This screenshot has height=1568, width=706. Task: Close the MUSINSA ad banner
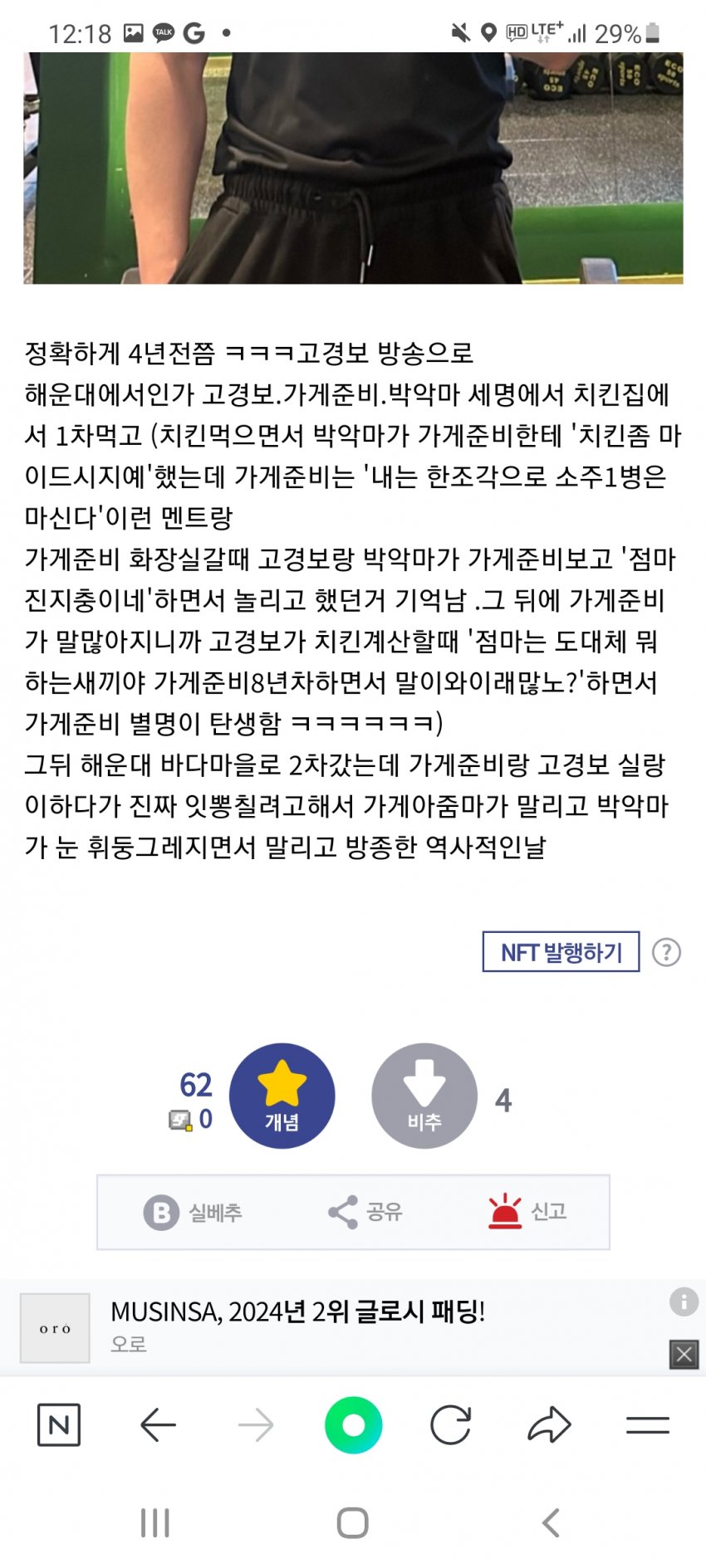684,1355
